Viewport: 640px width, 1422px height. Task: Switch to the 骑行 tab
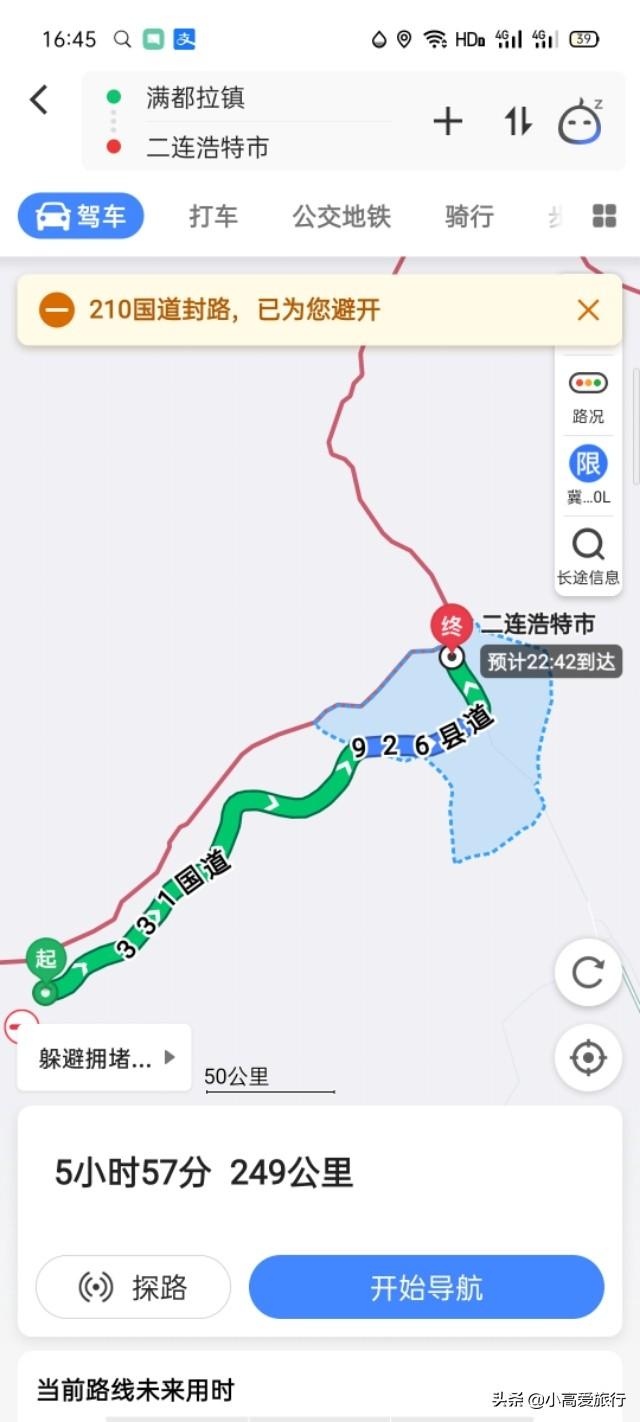coord(469,216)
